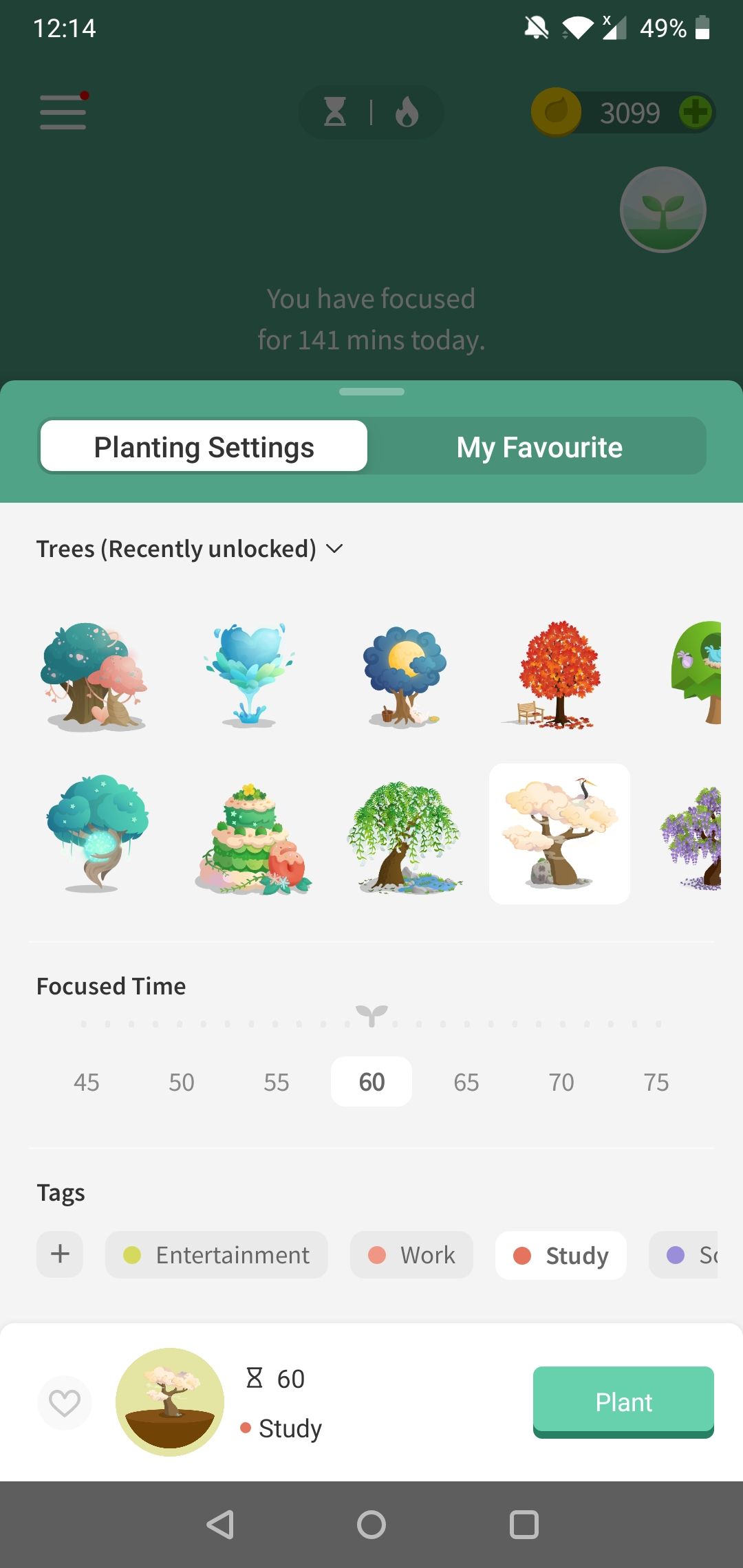Select the Work tag
Viewport: 743px width, 1568px height.
point(411,1255)
